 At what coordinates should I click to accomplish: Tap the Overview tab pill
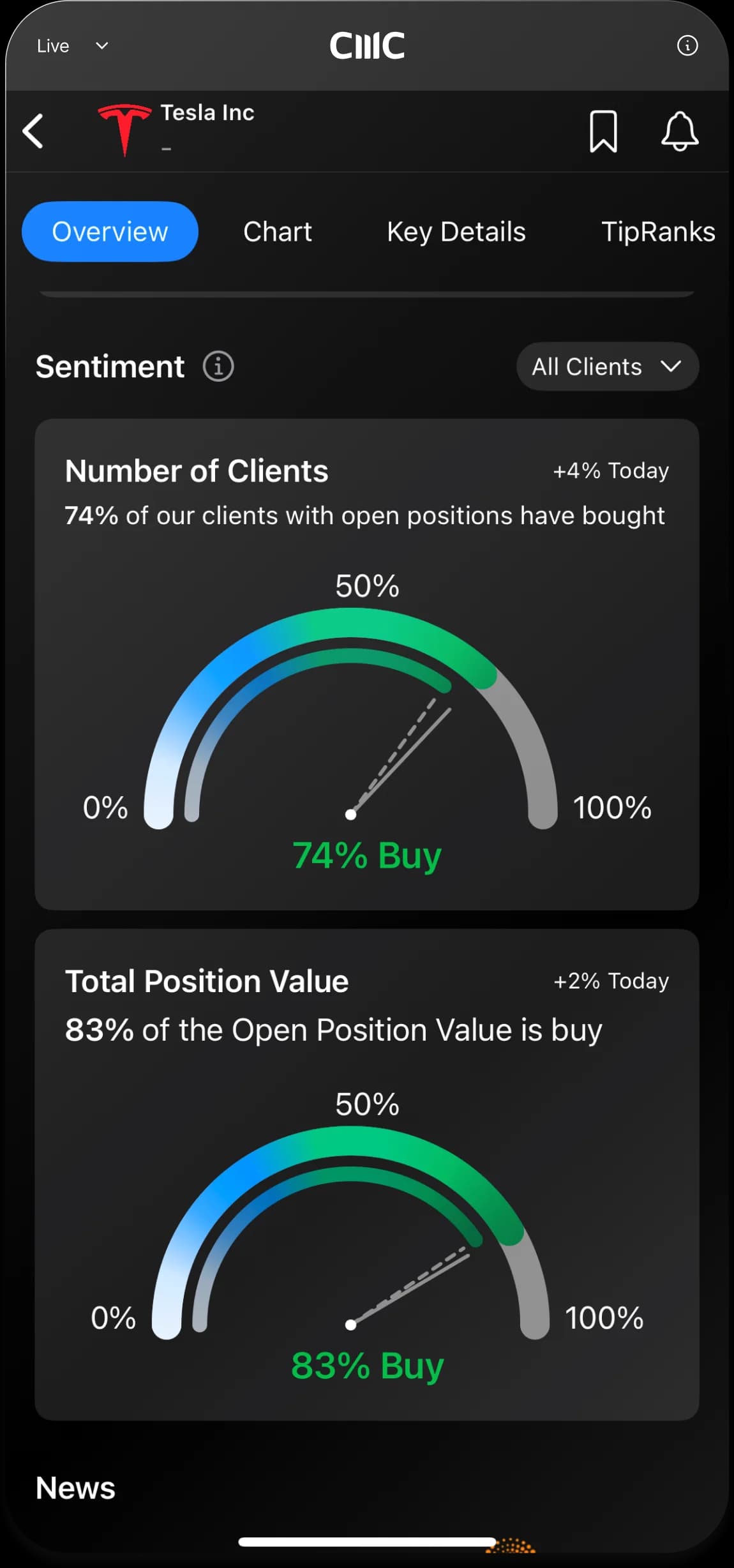(x=110, y=231)
